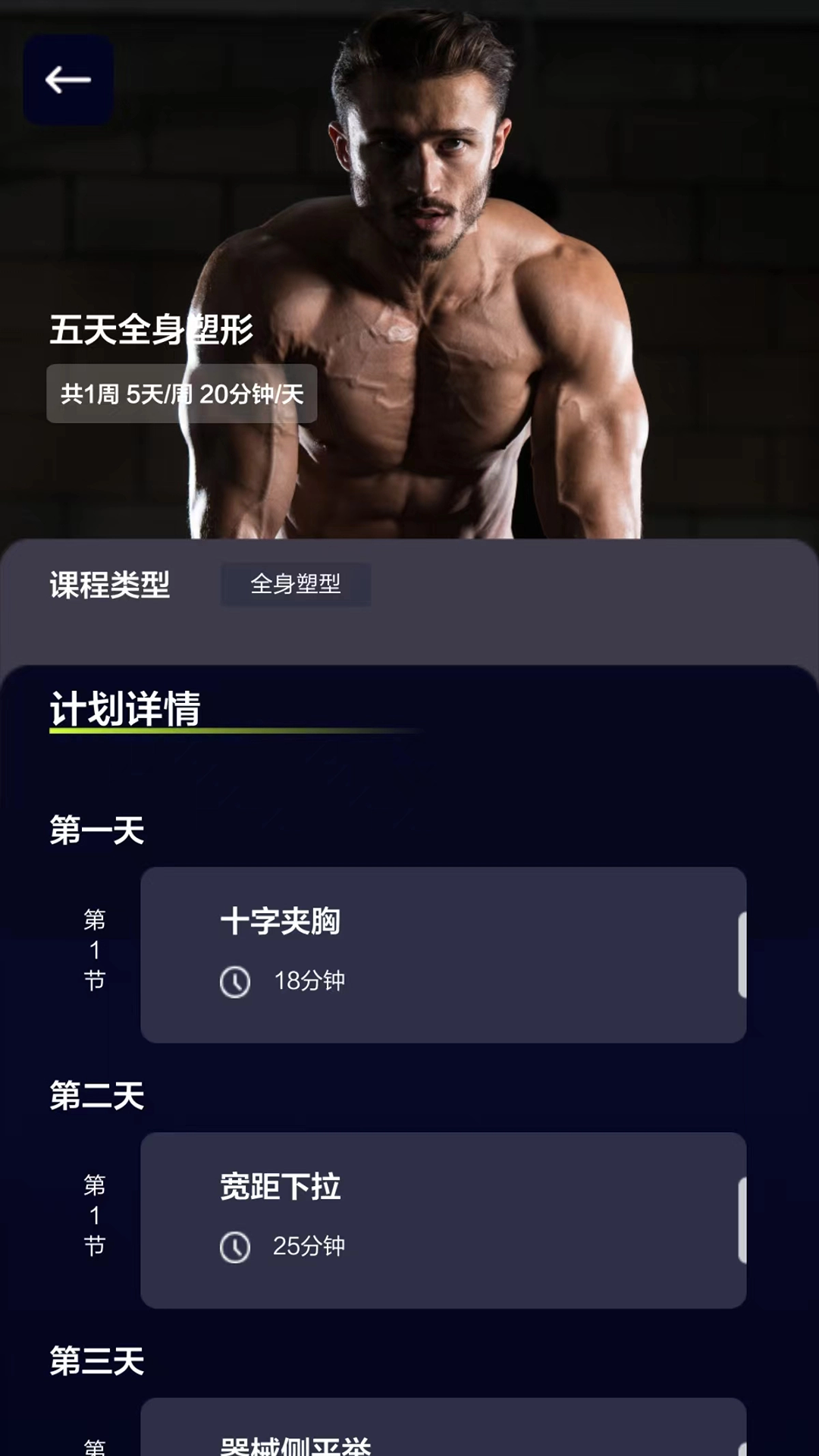Tap the 18分钟 duration text

pyautogui.click(x=312, y=980)
